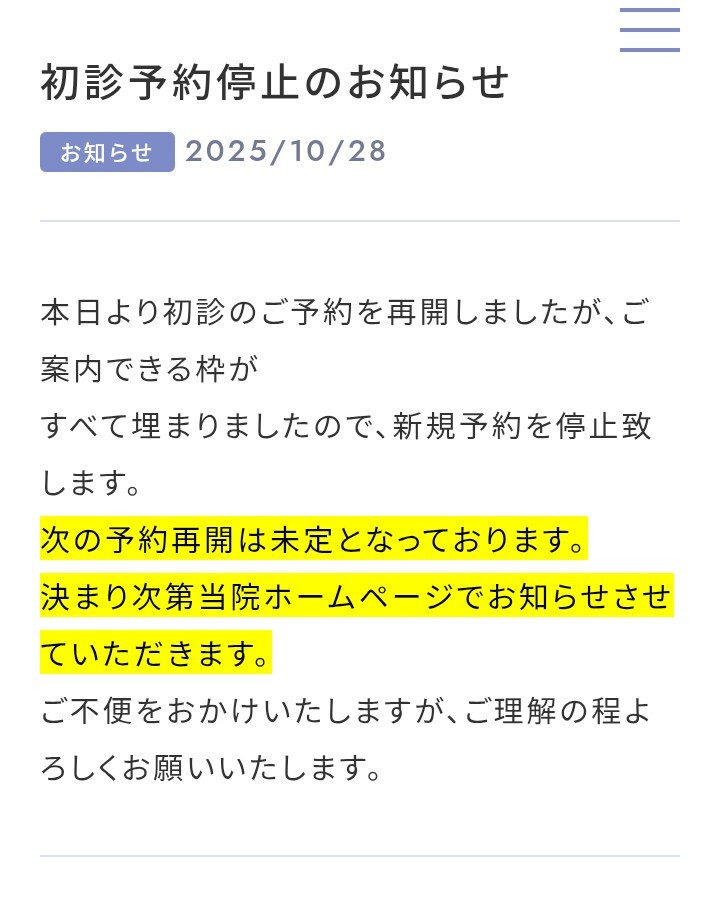Tap the お知らせ category tag
The height and width of the screenshot is (897, 705).
point(107,152)
